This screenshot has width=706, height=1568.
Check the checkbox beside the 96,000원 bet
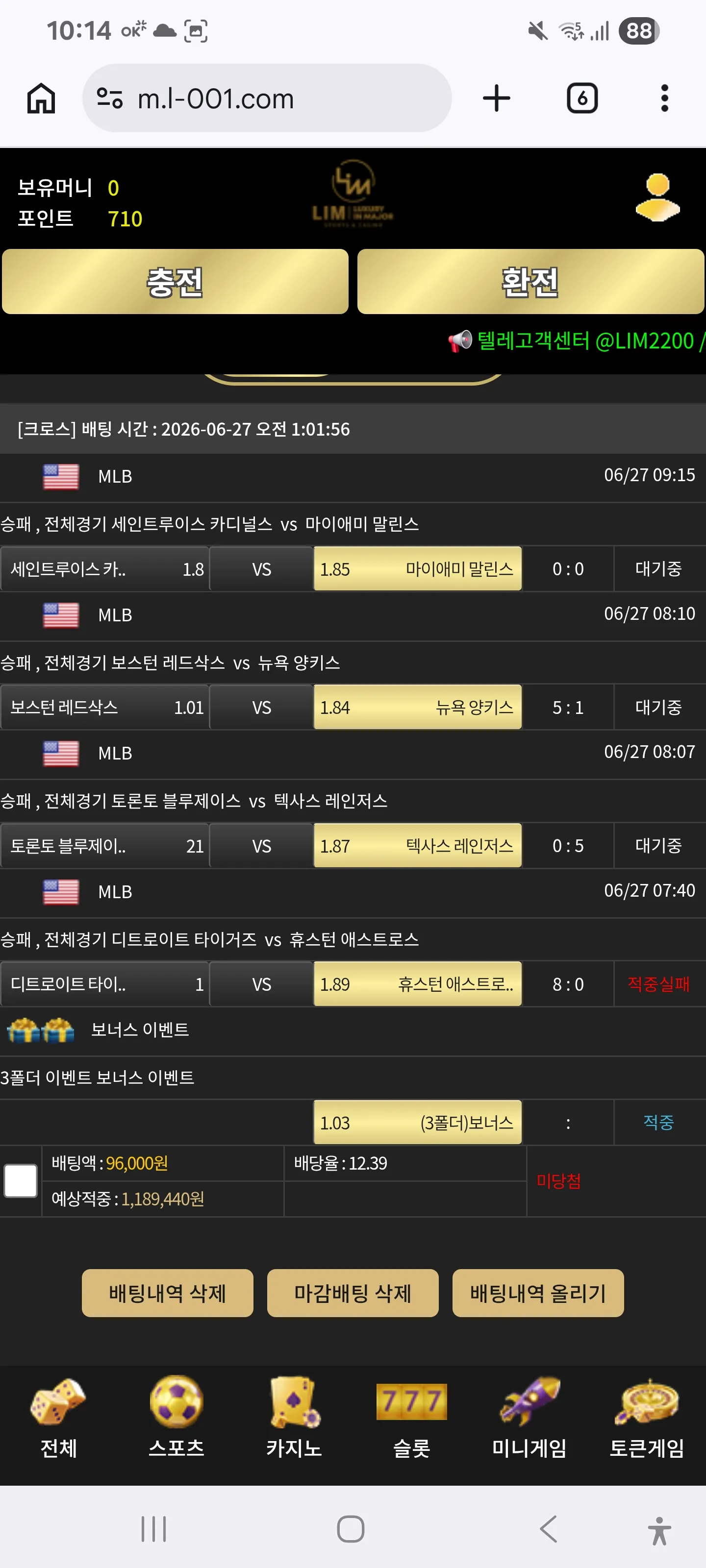tap(21, 1181)
